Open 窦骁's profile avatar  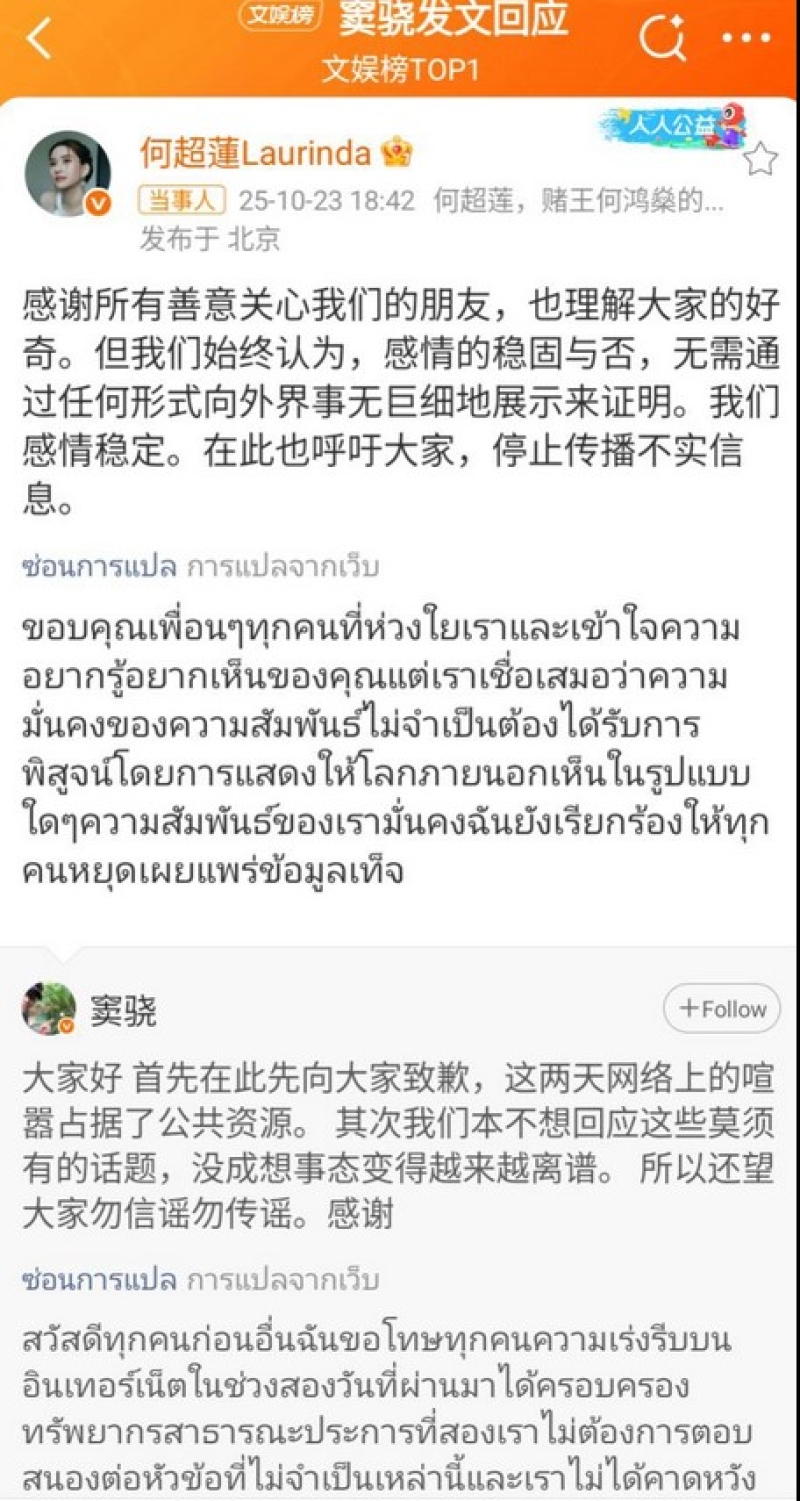pyautogui.click(x=49, y=1009)
